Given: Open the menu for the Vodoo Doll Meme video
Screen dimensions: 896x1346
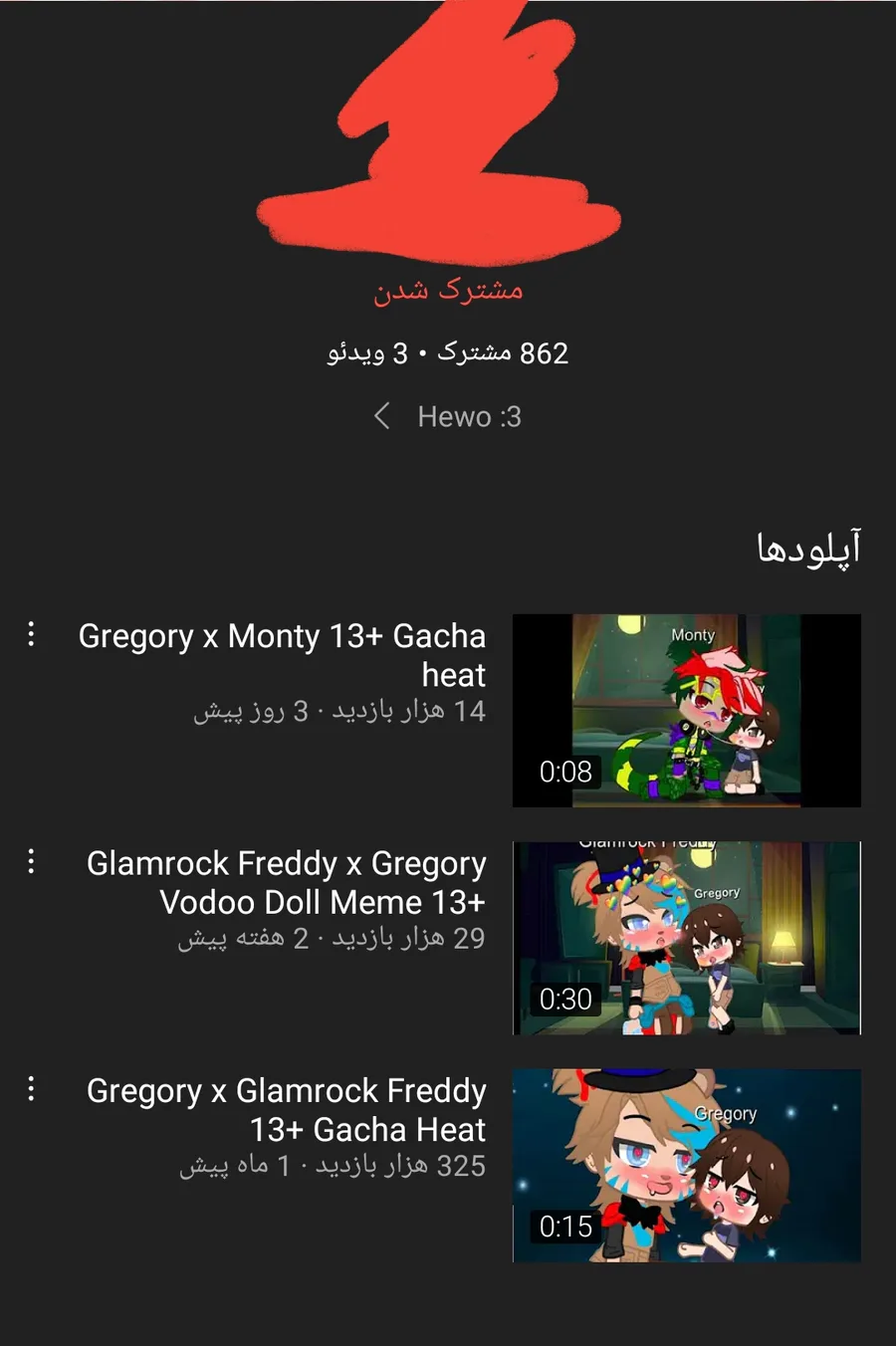Looking at the screenshot, I should tap(32, 861).
